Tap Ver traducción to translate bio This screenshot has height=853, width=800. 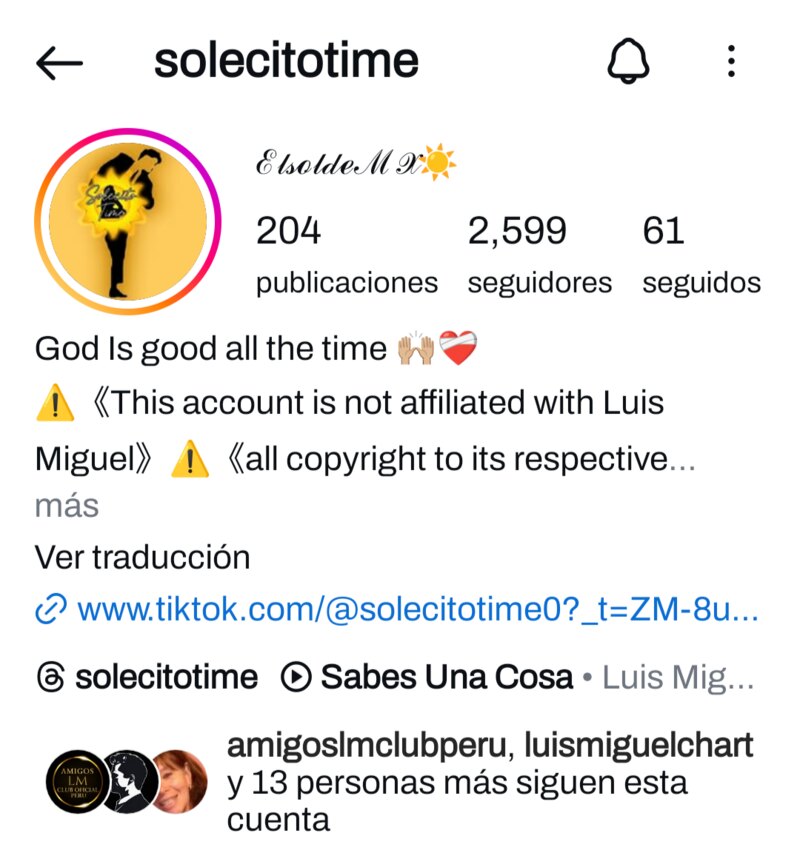(x=142, y=556)
